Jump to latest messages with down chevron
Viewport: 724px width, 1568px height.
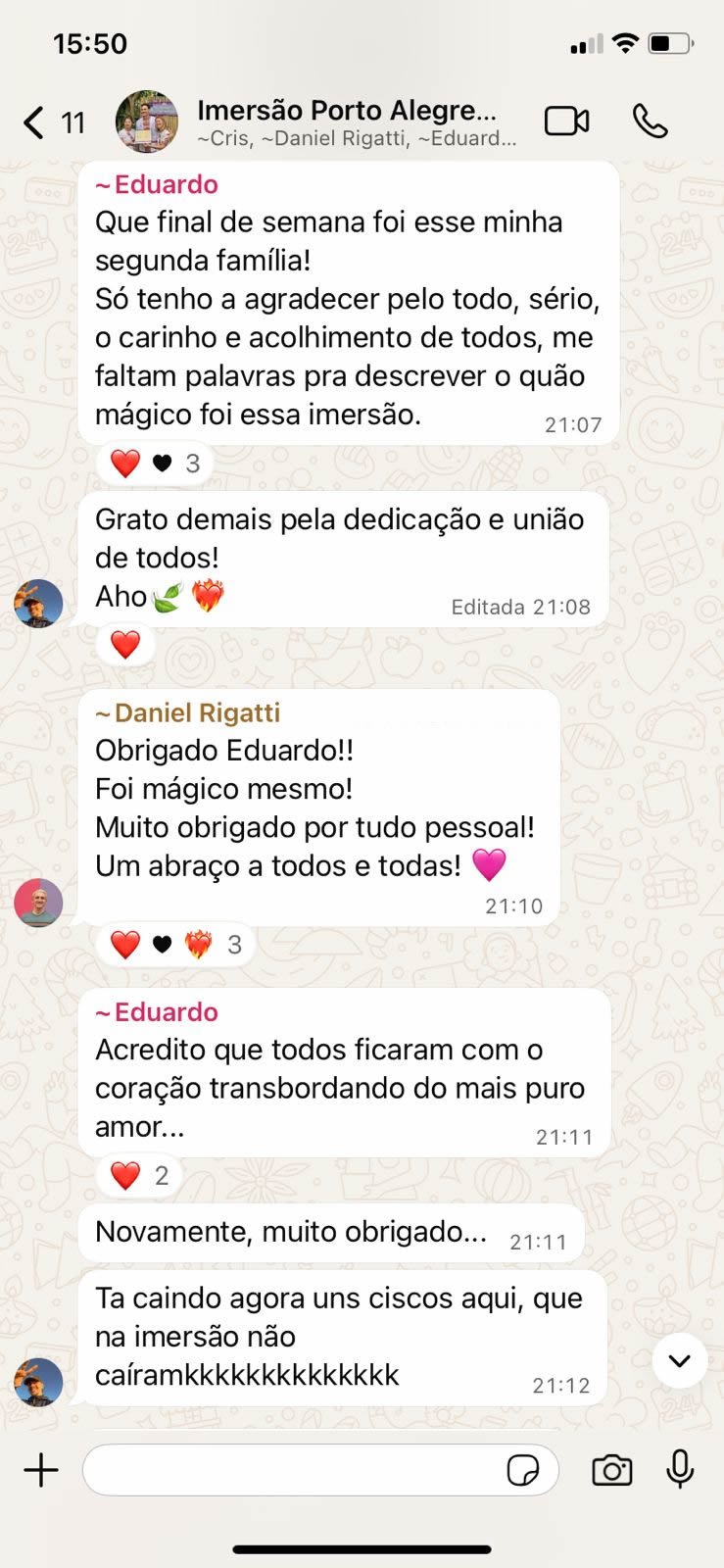(x=679, y=1360)
